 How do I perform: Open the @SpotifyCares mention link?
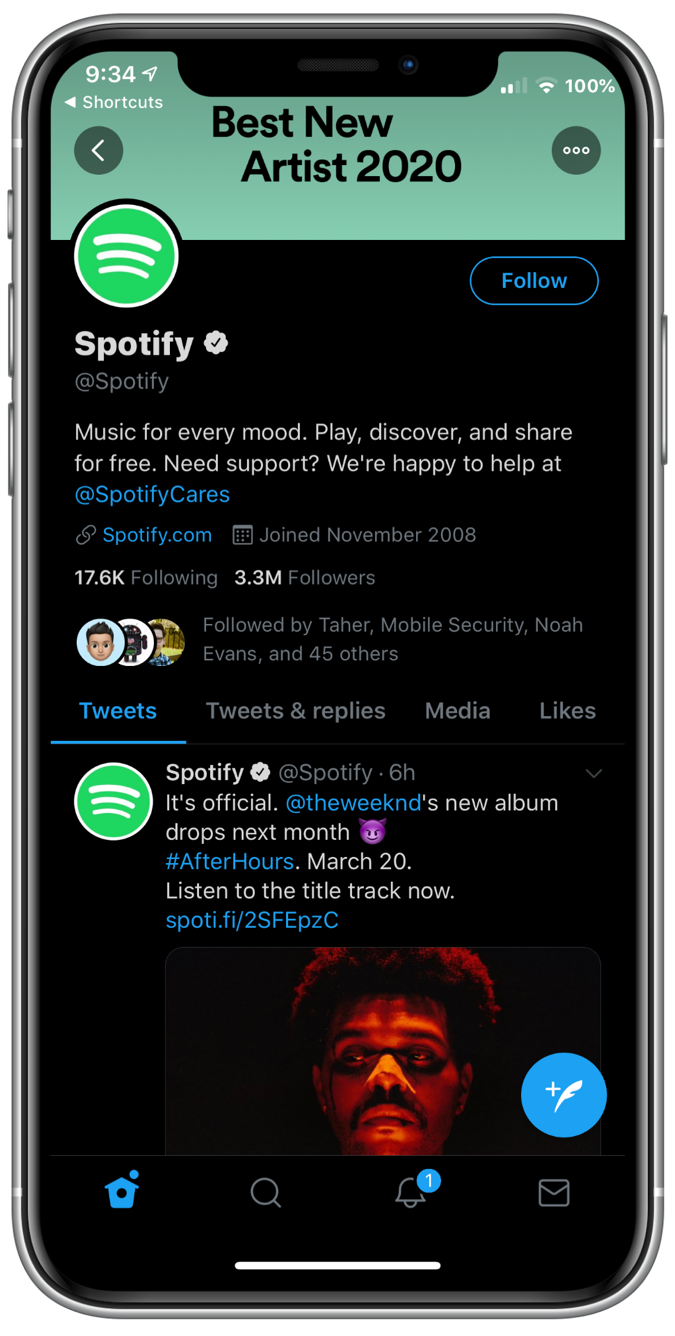point(152,494)
